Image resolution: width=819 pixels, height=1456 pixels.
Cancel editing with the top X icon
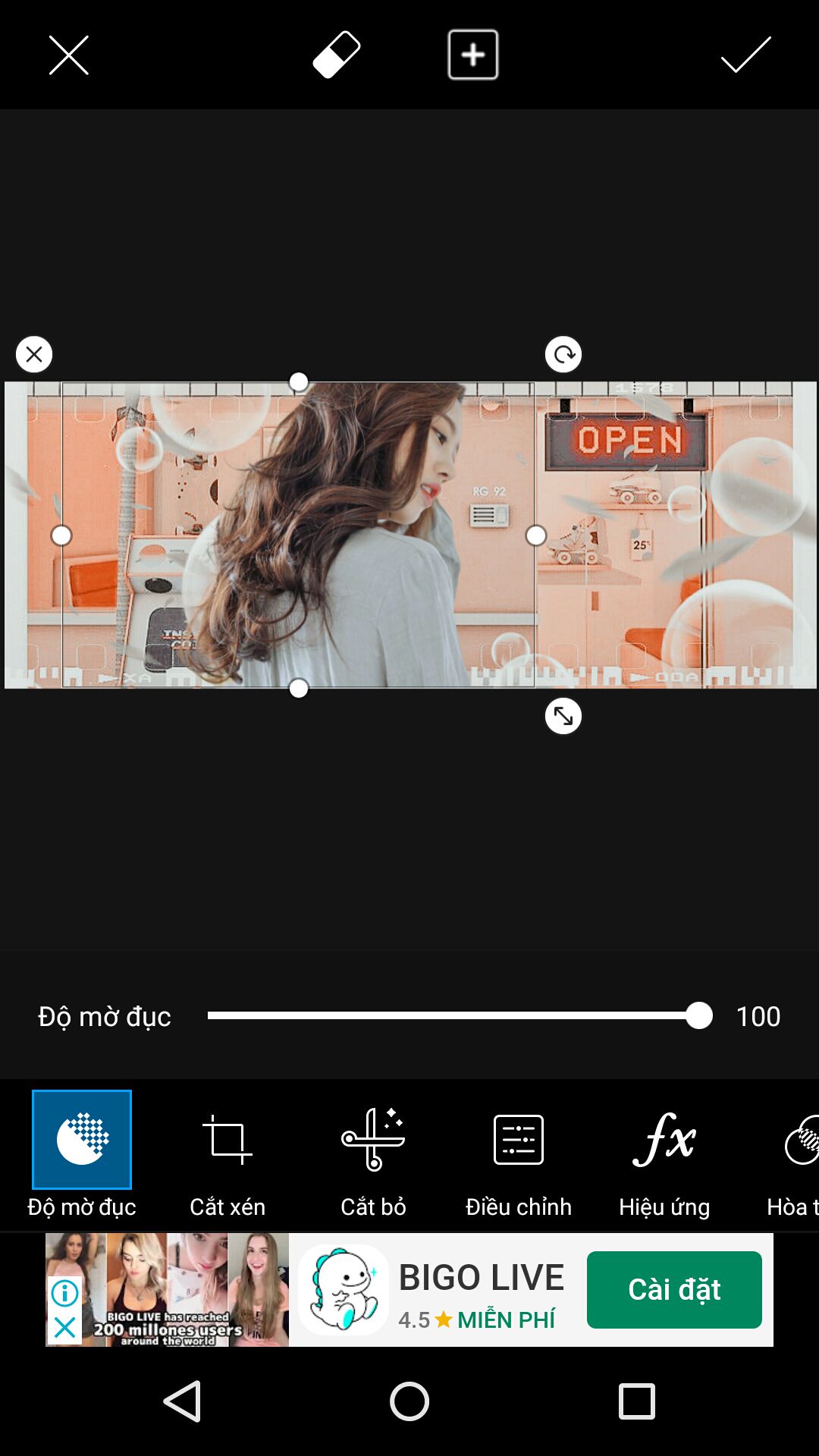coord(69,55)
